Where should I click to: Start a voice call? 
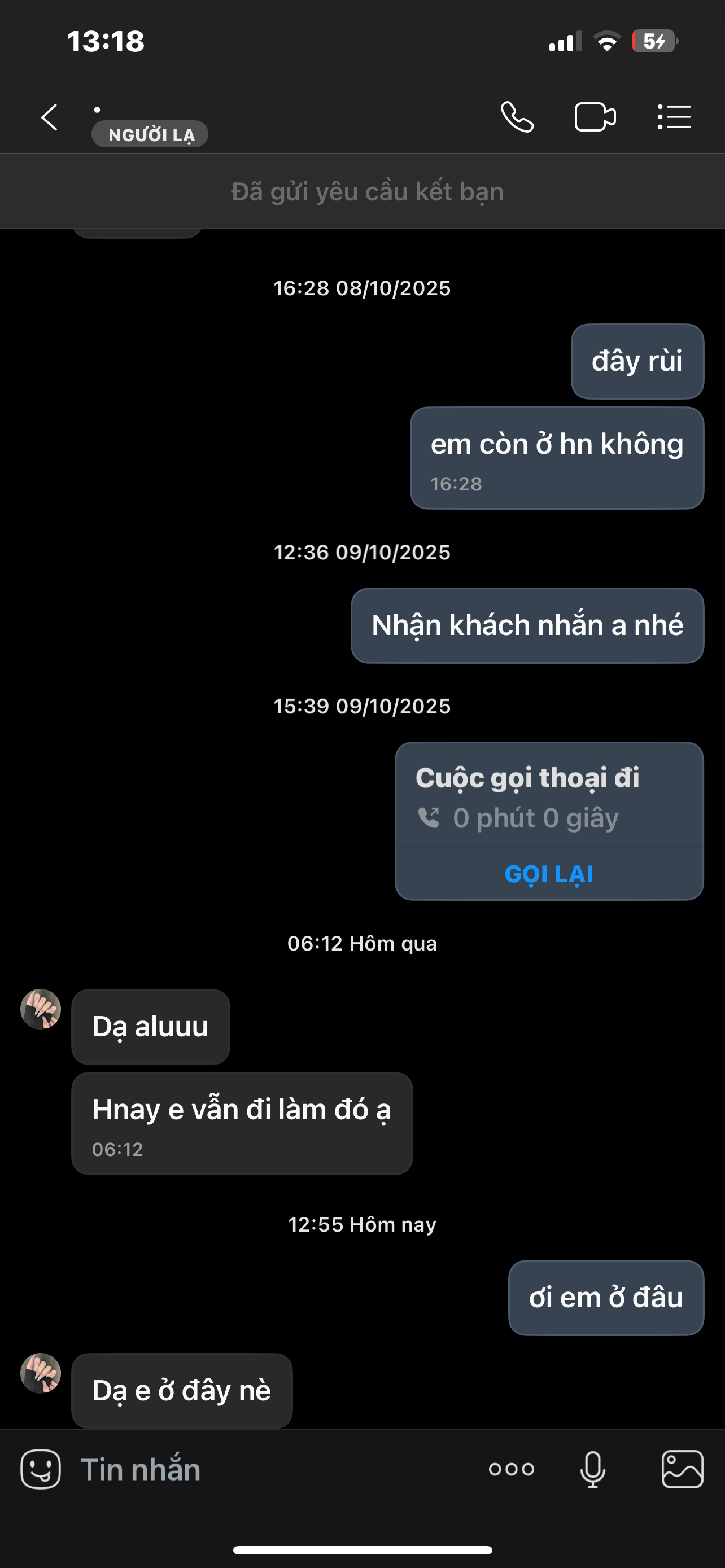point(517,117)
